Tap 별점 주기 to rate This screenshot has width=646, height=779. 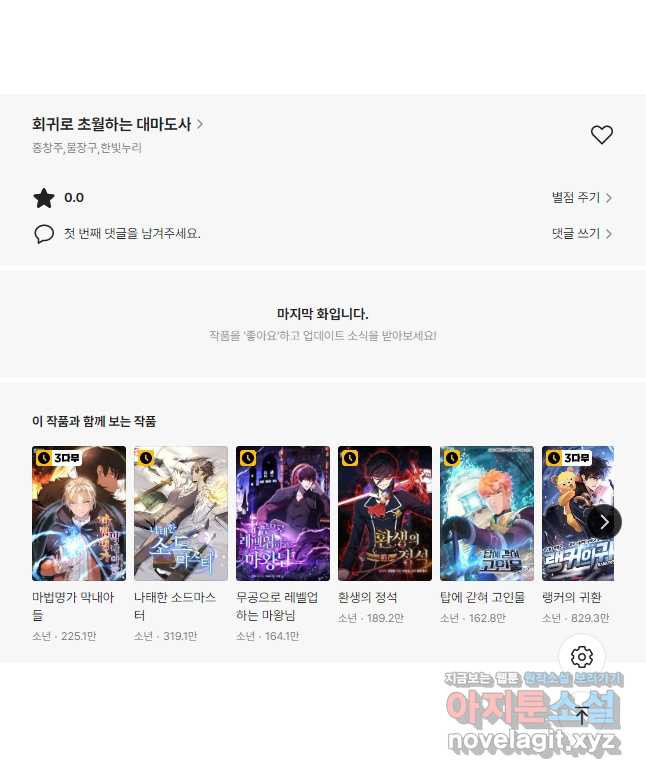point(581,198)
